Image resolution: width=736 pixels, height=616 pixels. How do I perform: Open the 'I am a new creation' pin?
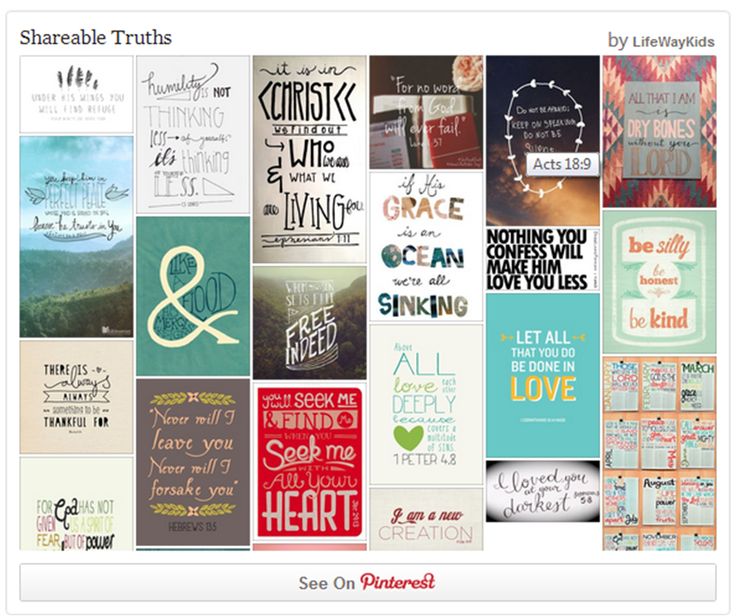click(426, 519)
